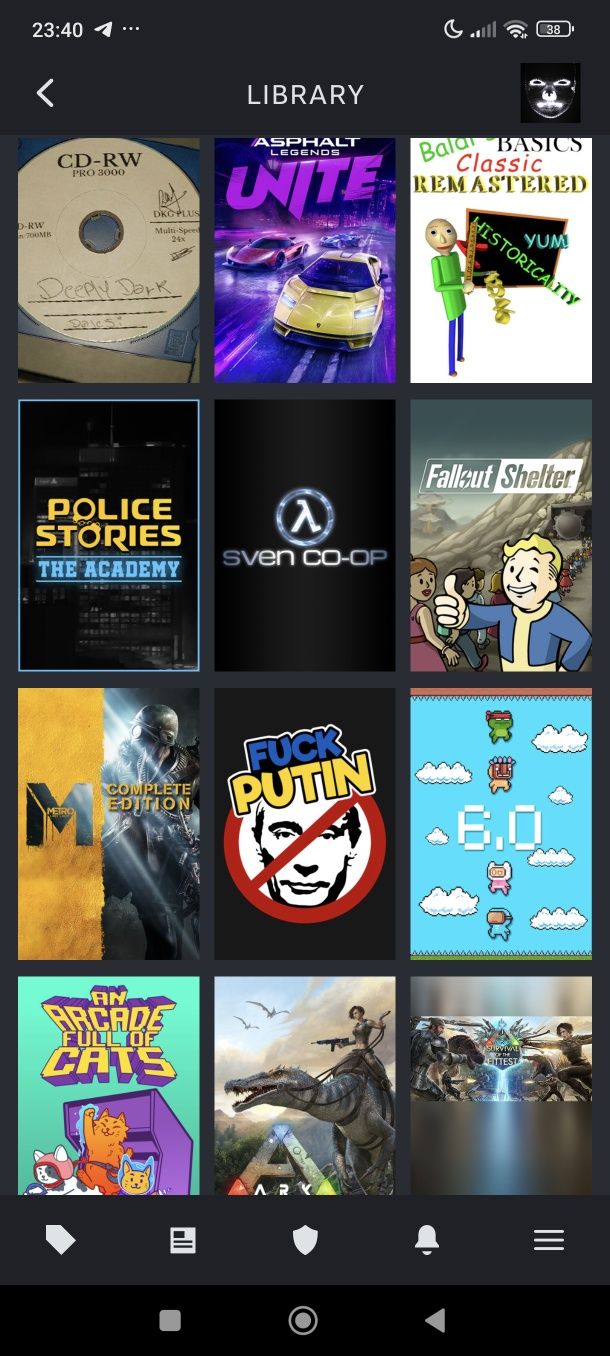Open the profile avatar in header
Screen dimensions: 610x1356
pos(550,93)
